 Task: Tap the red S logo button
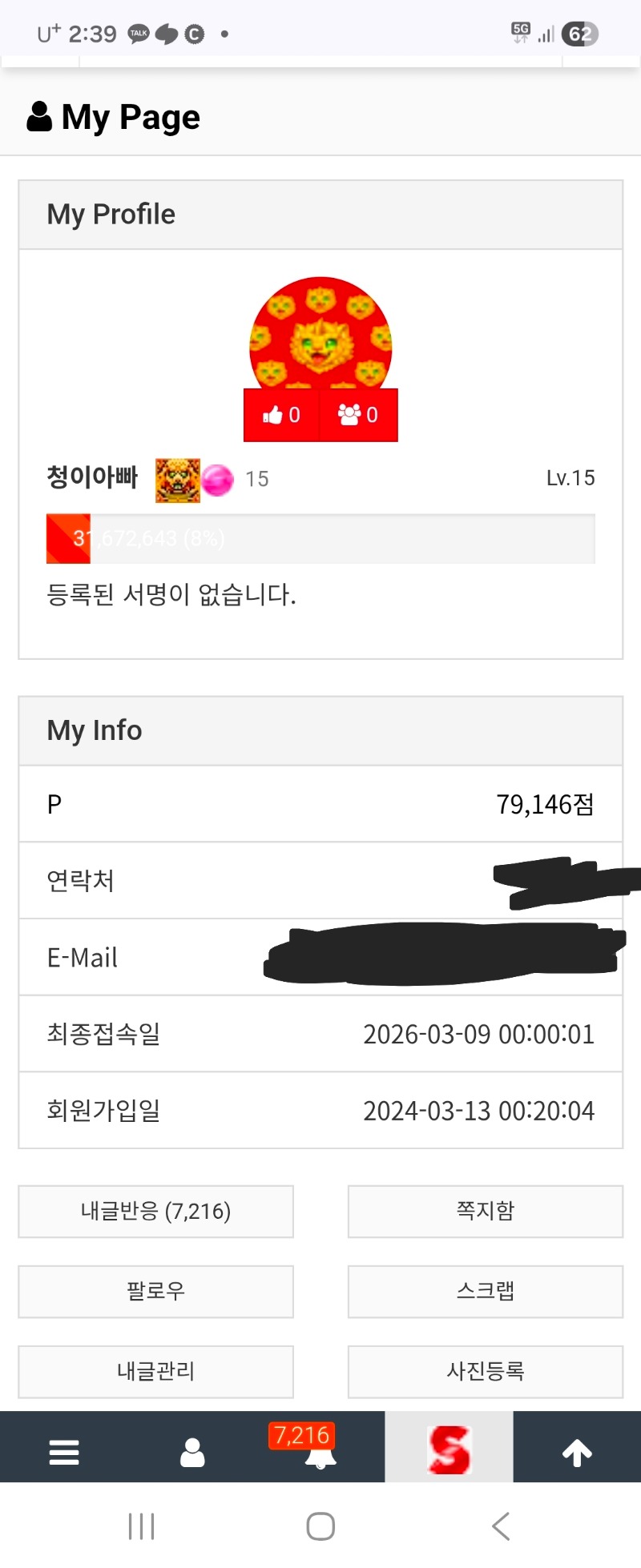[x=449, y=1449]
